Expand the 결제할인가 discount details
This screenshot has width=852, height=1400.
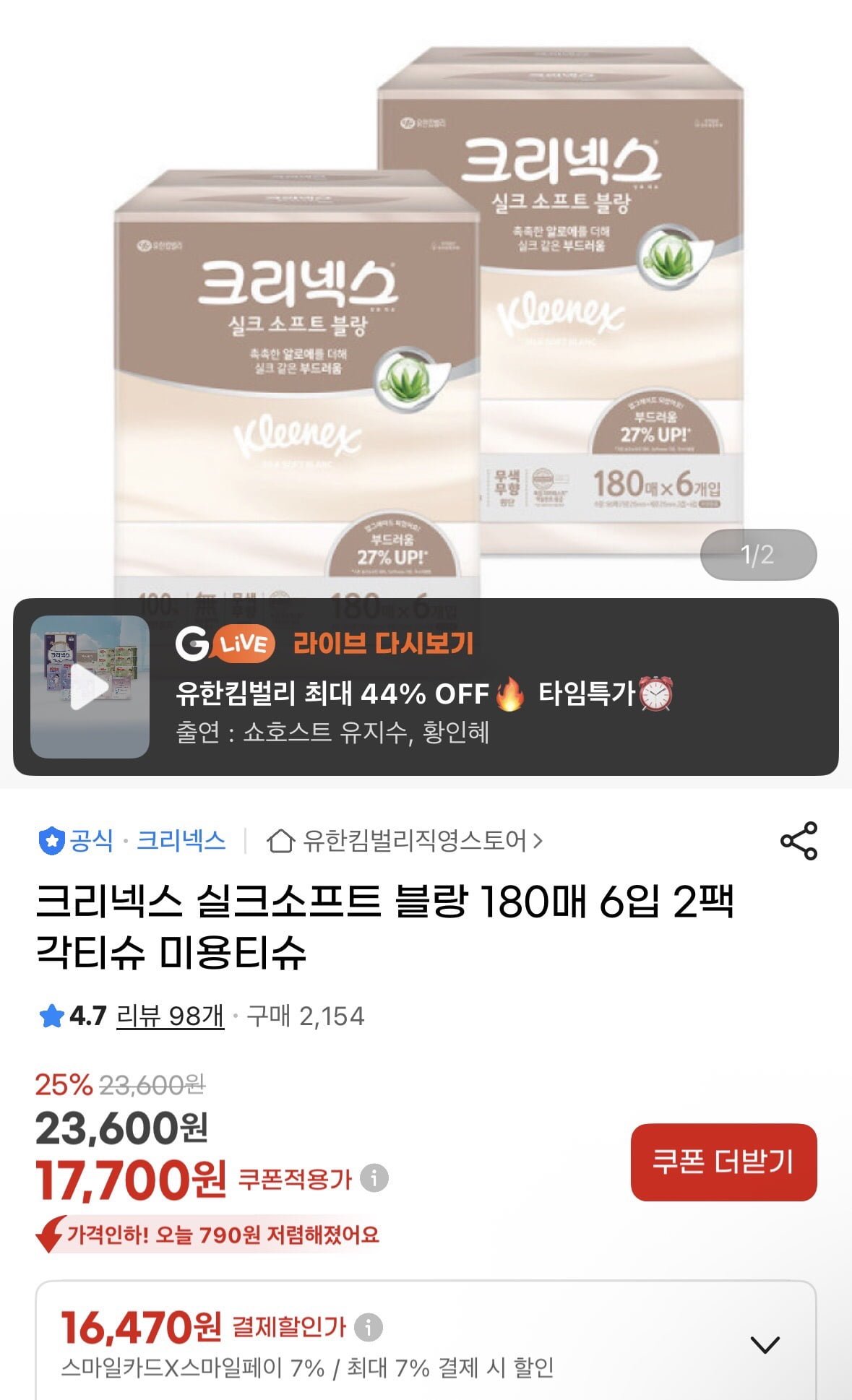point(765,1344)
